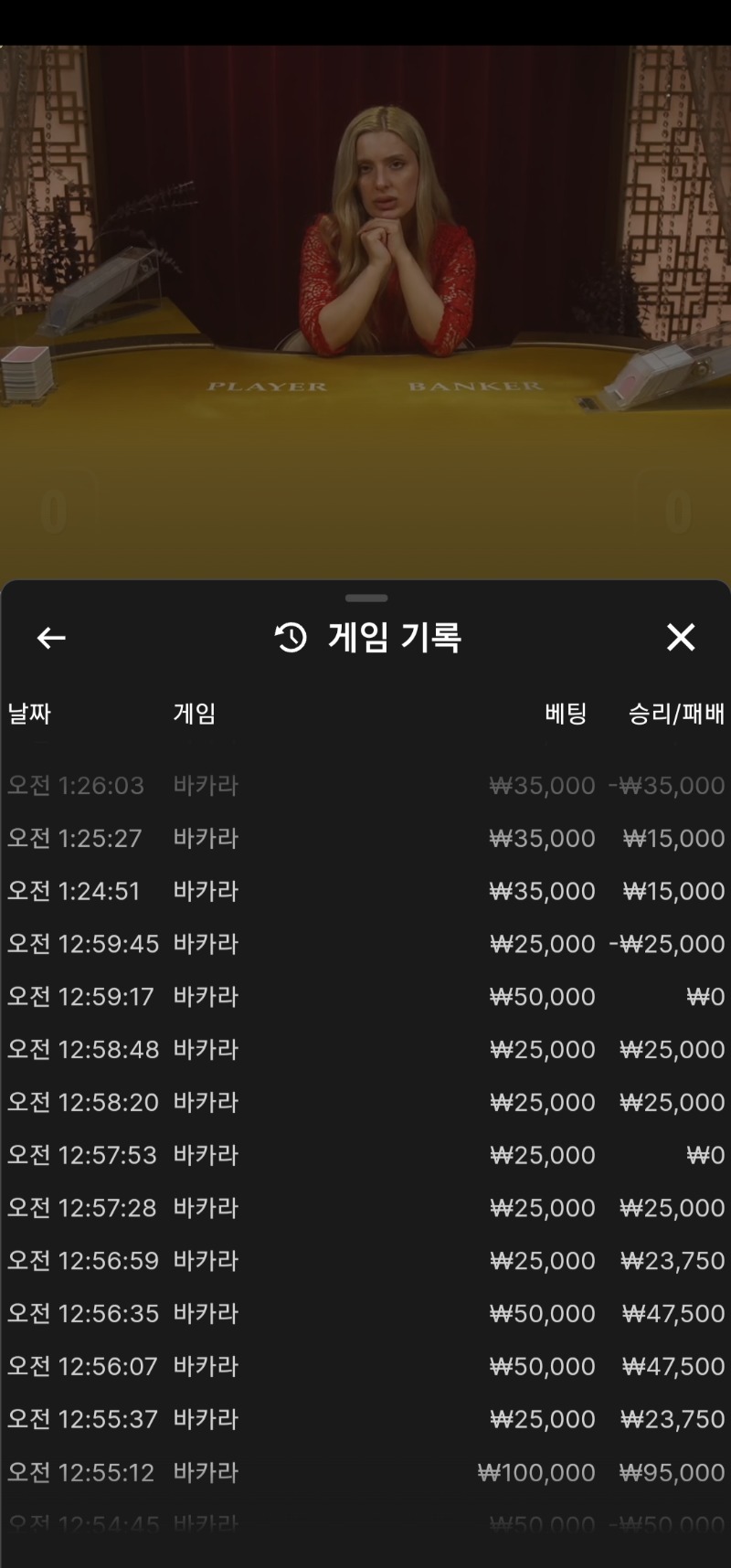This screenshot has width=731, height=1568.
Task: Go back from the 게임 기록 panel
Action: pyautogui.click(x=51, y=638)
